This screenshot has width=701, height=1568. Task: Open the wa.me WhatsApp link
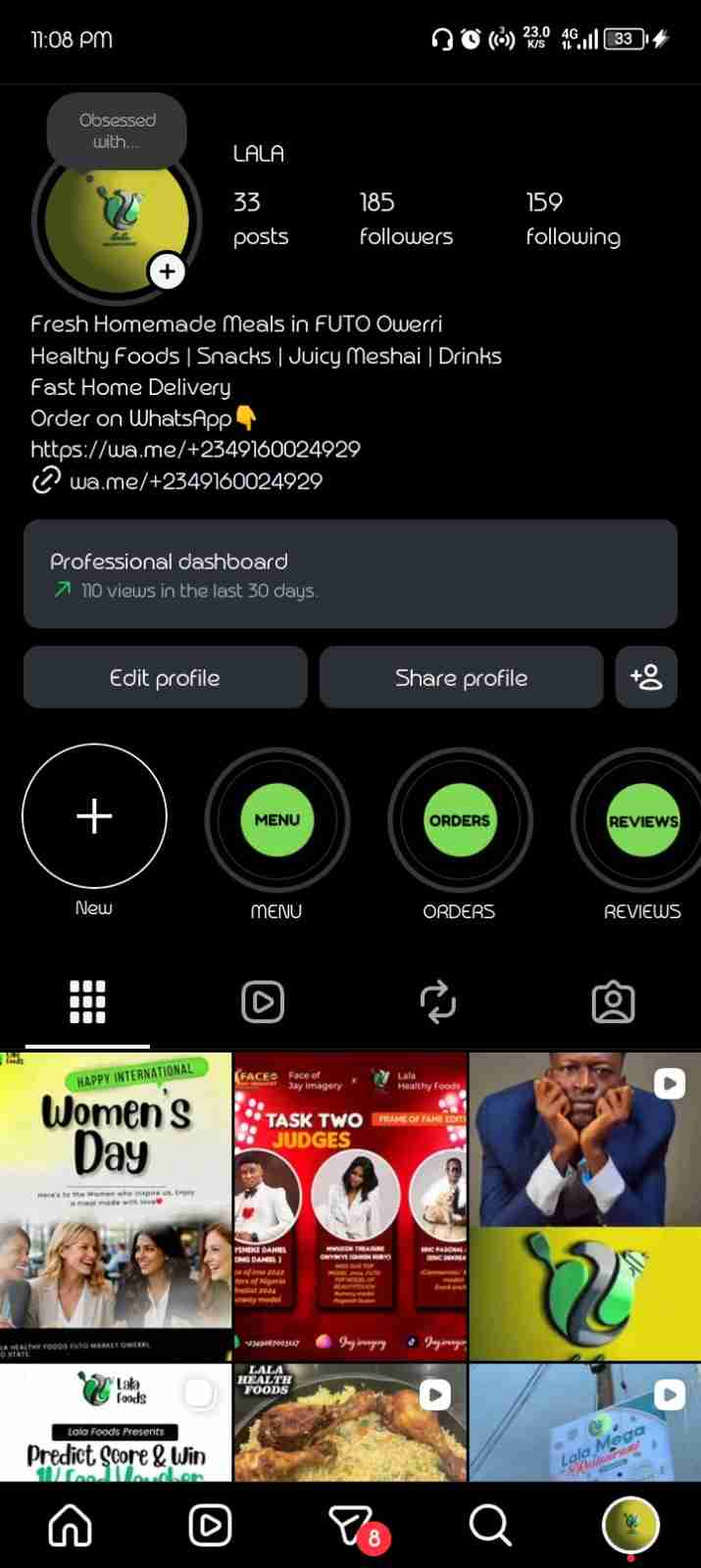pyautogui.click(x=195, y=481)
